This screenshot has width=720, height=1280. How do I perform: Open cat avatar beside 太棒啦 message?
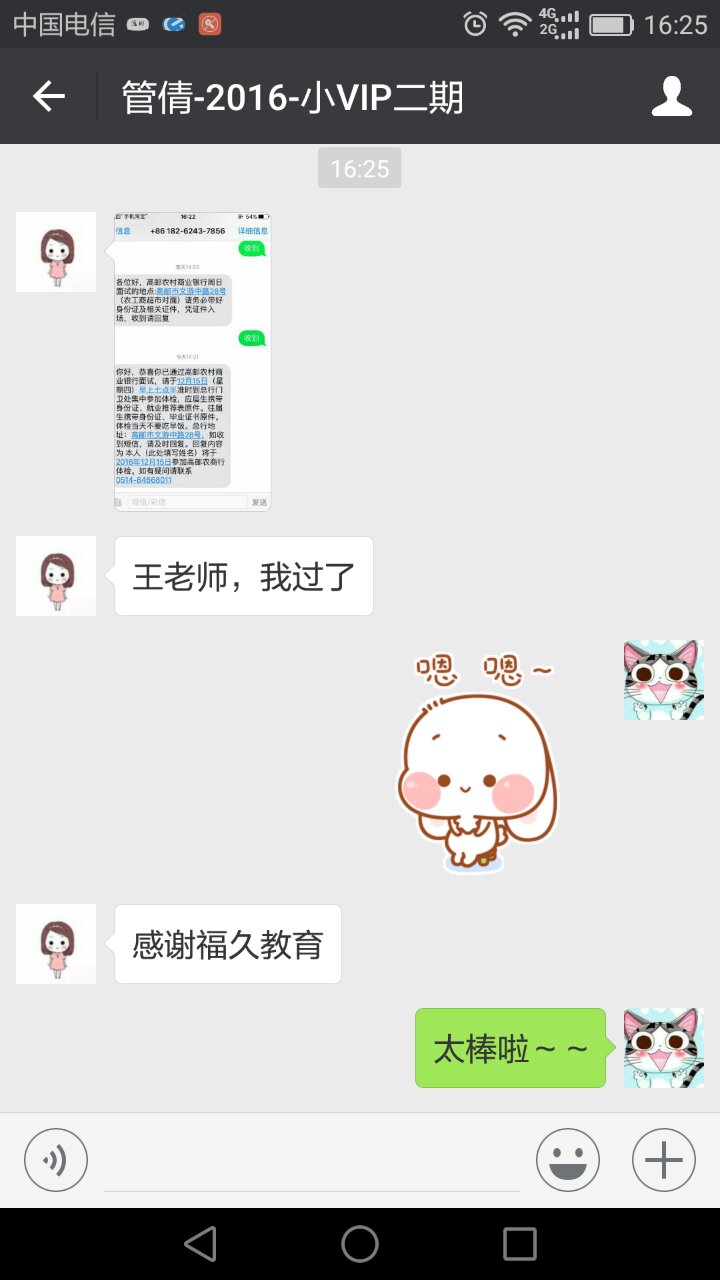pyautogui.click(x=664, y=1048)
